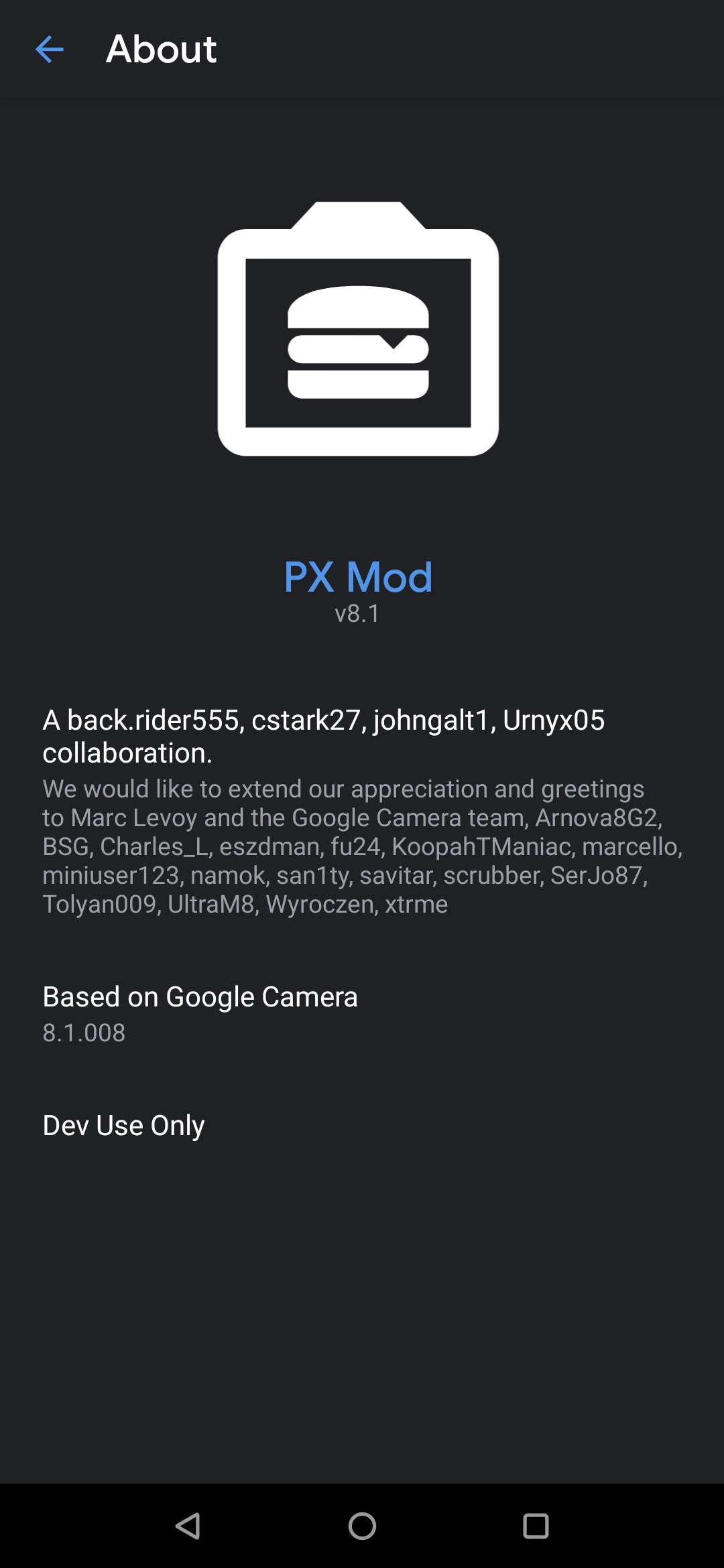Open recent apps from the navigation bar
The width and height of the screenshot is (724, 1568).
[536, 1526]
